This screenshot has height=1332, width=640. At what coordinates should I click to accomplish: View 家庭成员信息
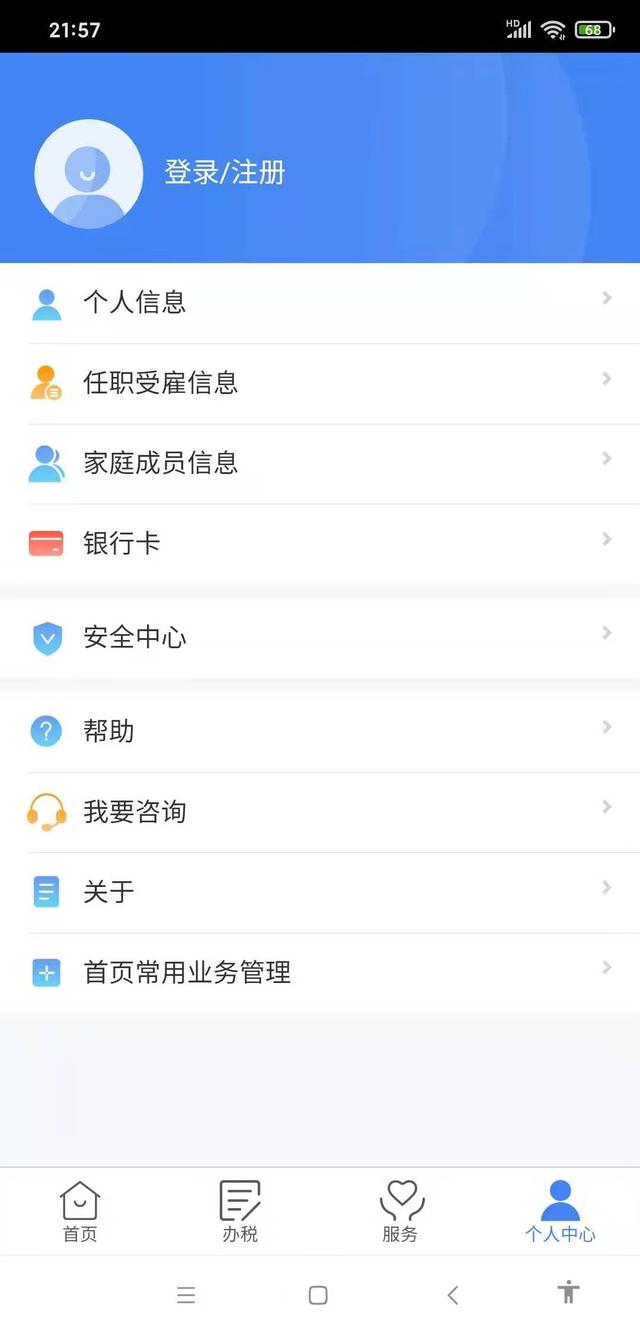(x=320, y=463)
